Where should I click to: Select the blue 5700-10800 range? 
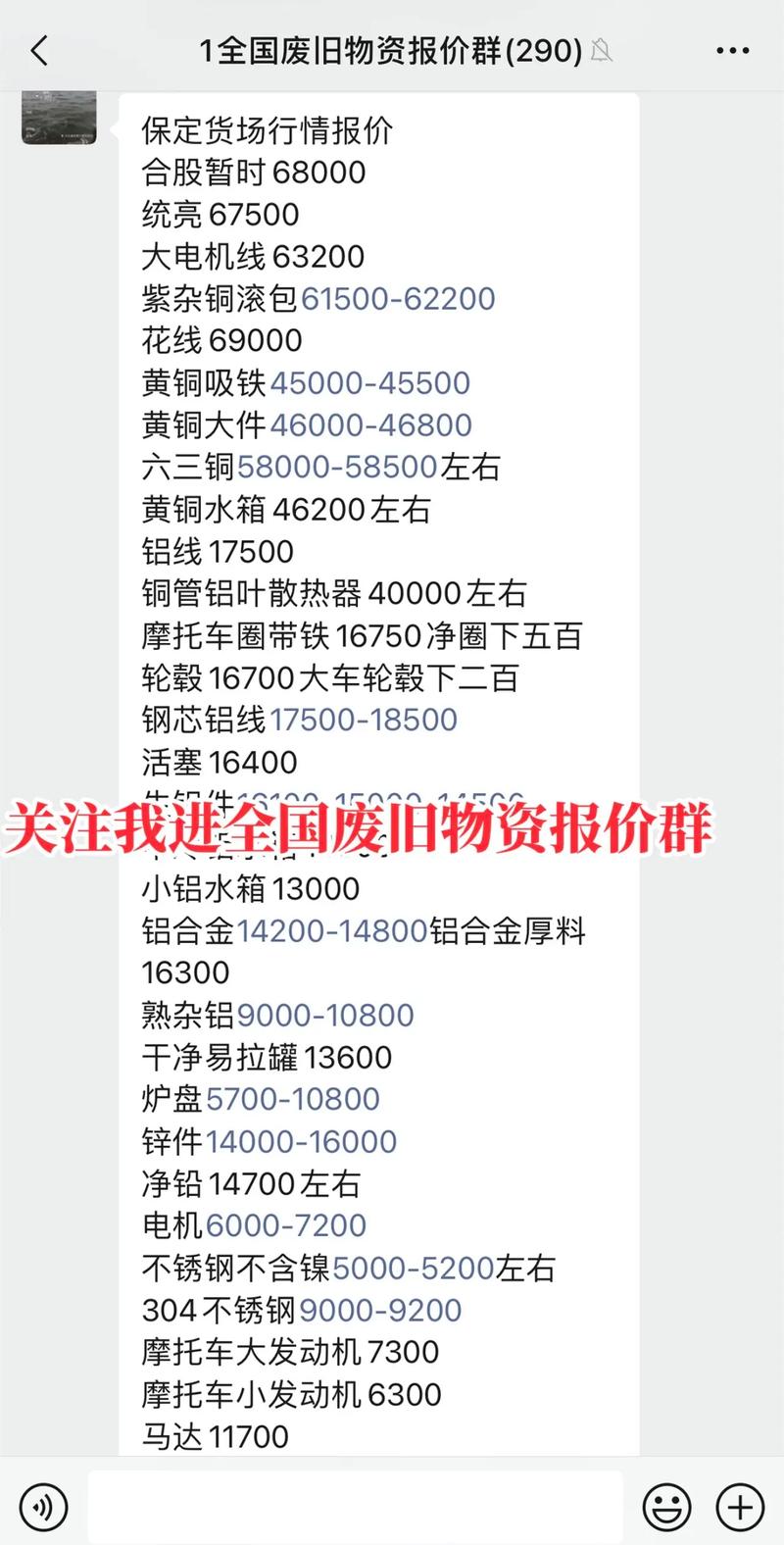[x=291, y=1099]
